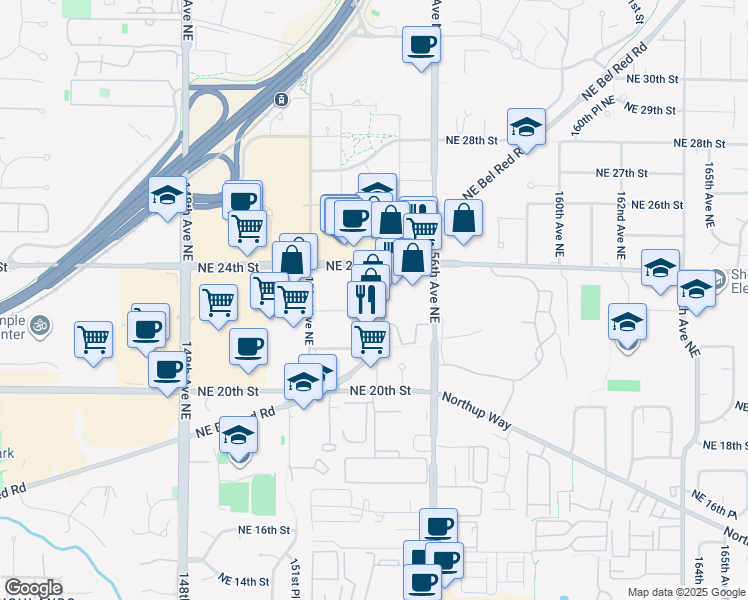Tap the shopping cart marker just above the NE 20th St label

tap(371, 340)
